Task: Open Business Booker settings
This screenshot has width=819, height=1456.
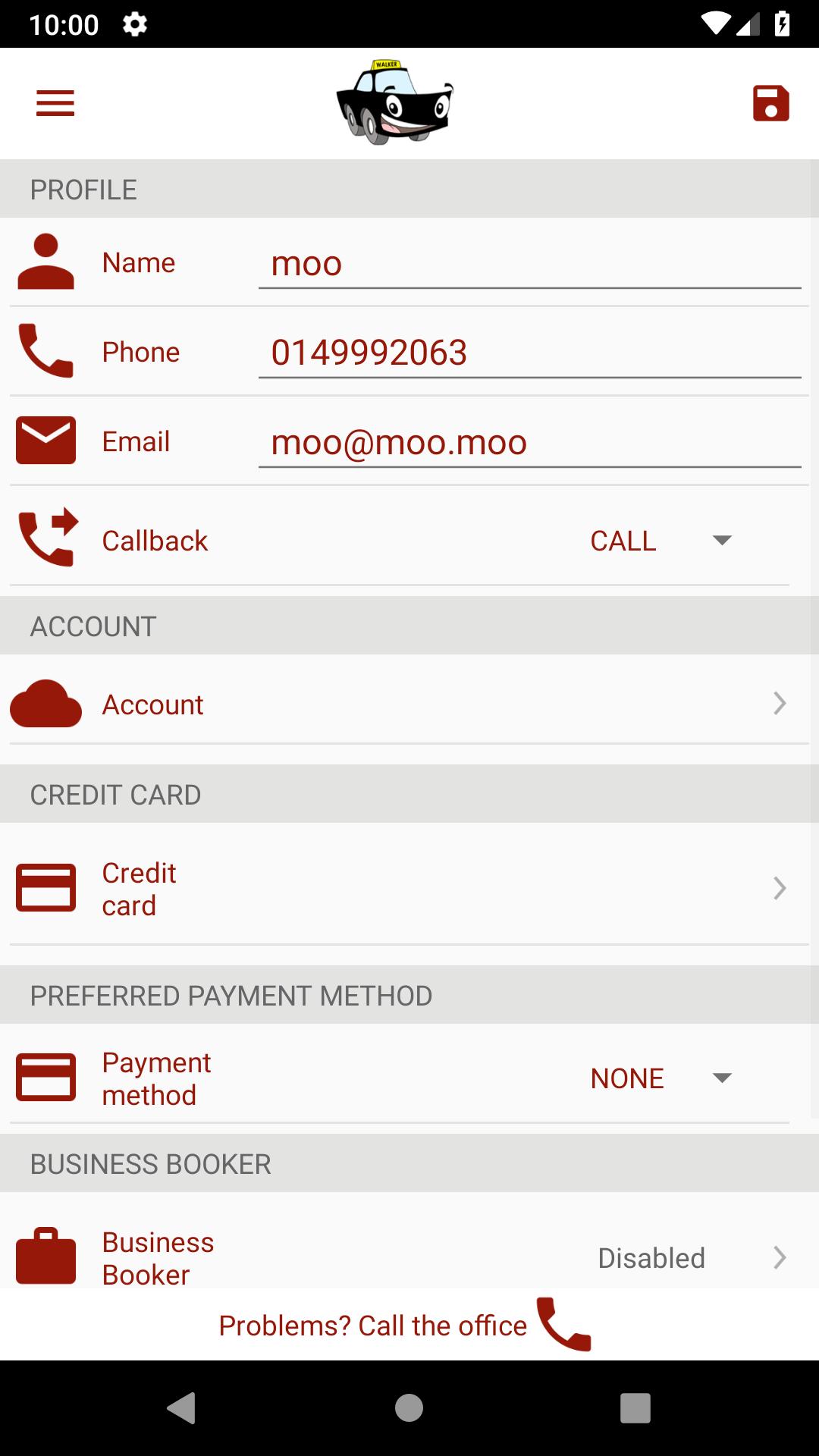Action: tap(409, 1257)
